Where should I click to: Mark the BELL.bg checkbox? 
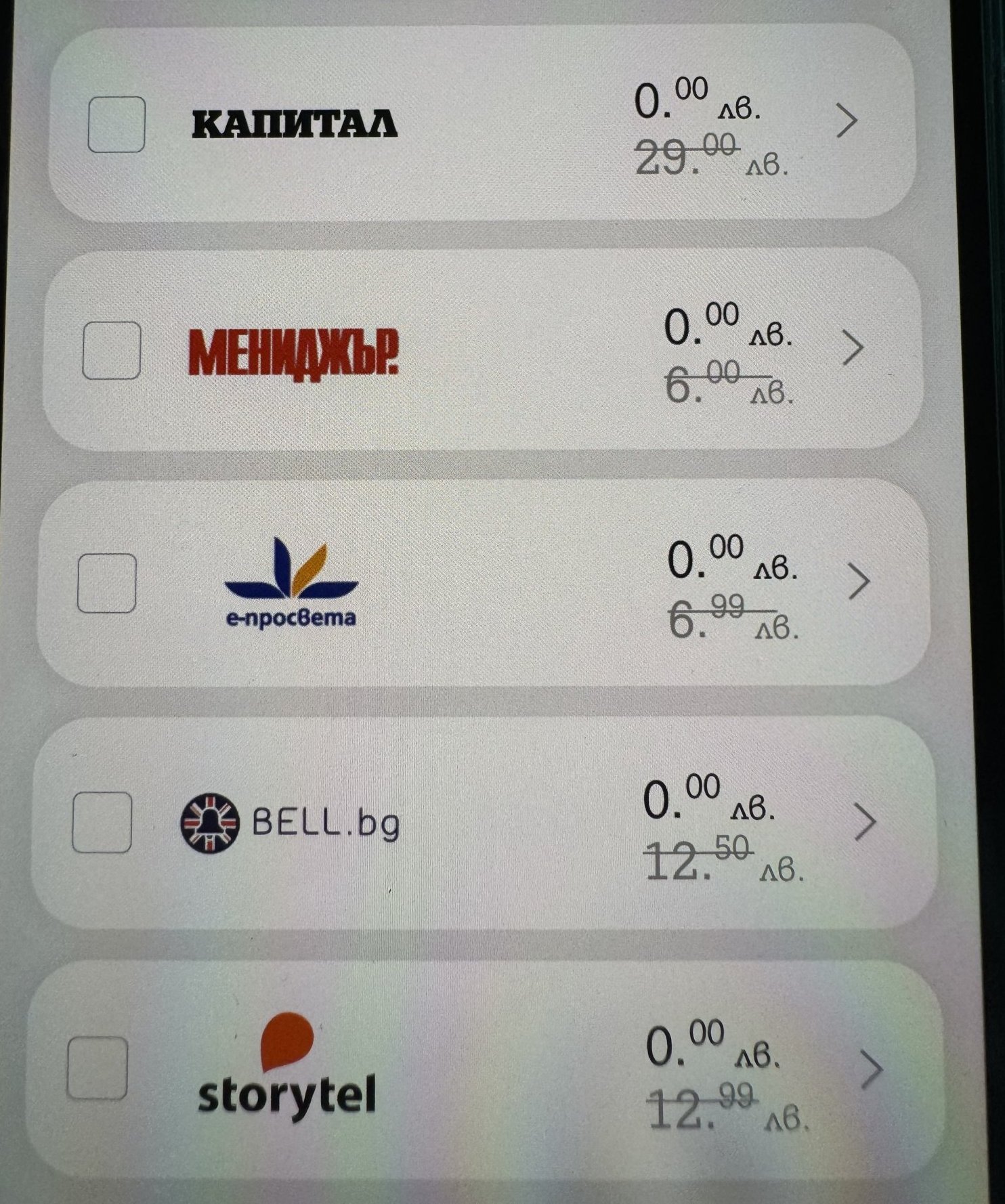coord(102,821)
